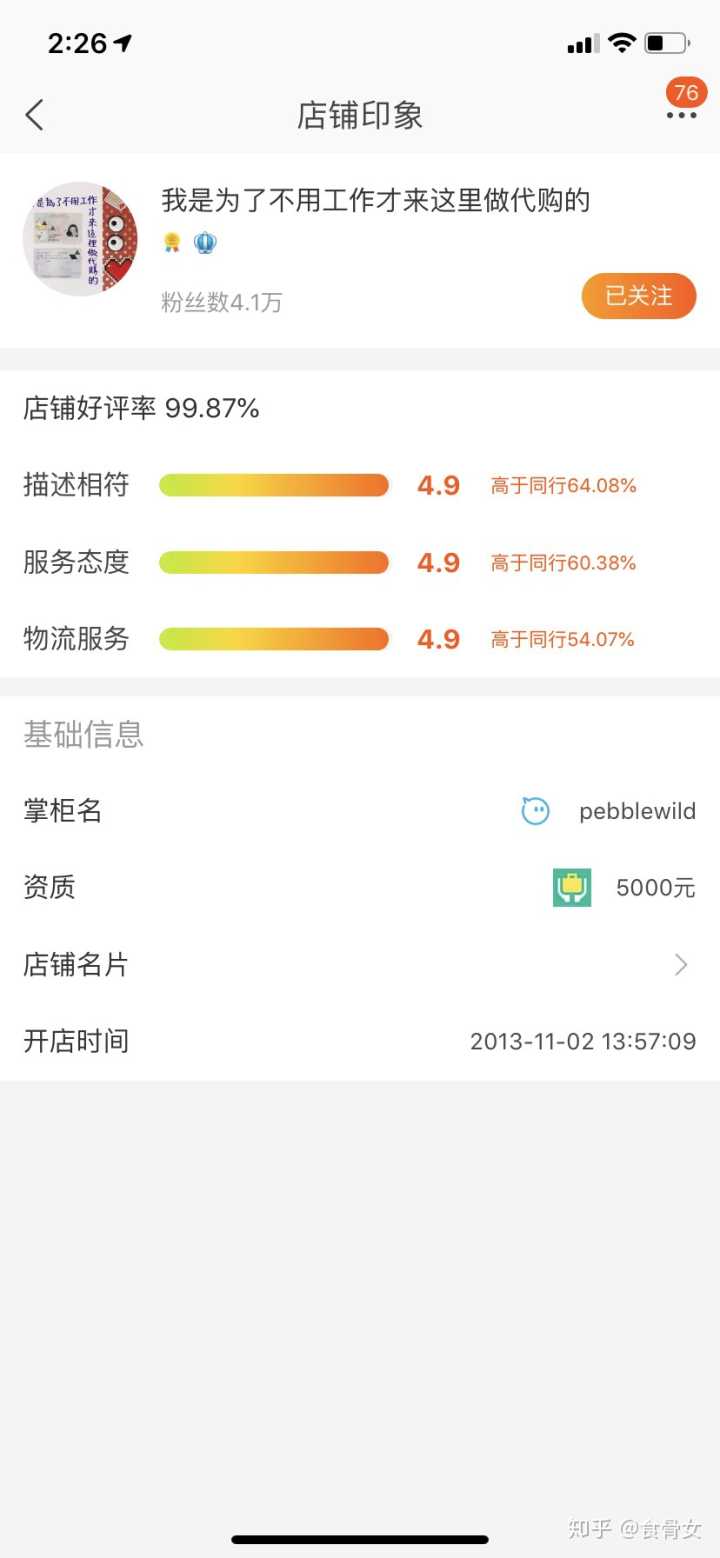The height and width of the screenshot is (1558, 720).
Task: Go back from 店铺印象 page
Action: [35, 115]
